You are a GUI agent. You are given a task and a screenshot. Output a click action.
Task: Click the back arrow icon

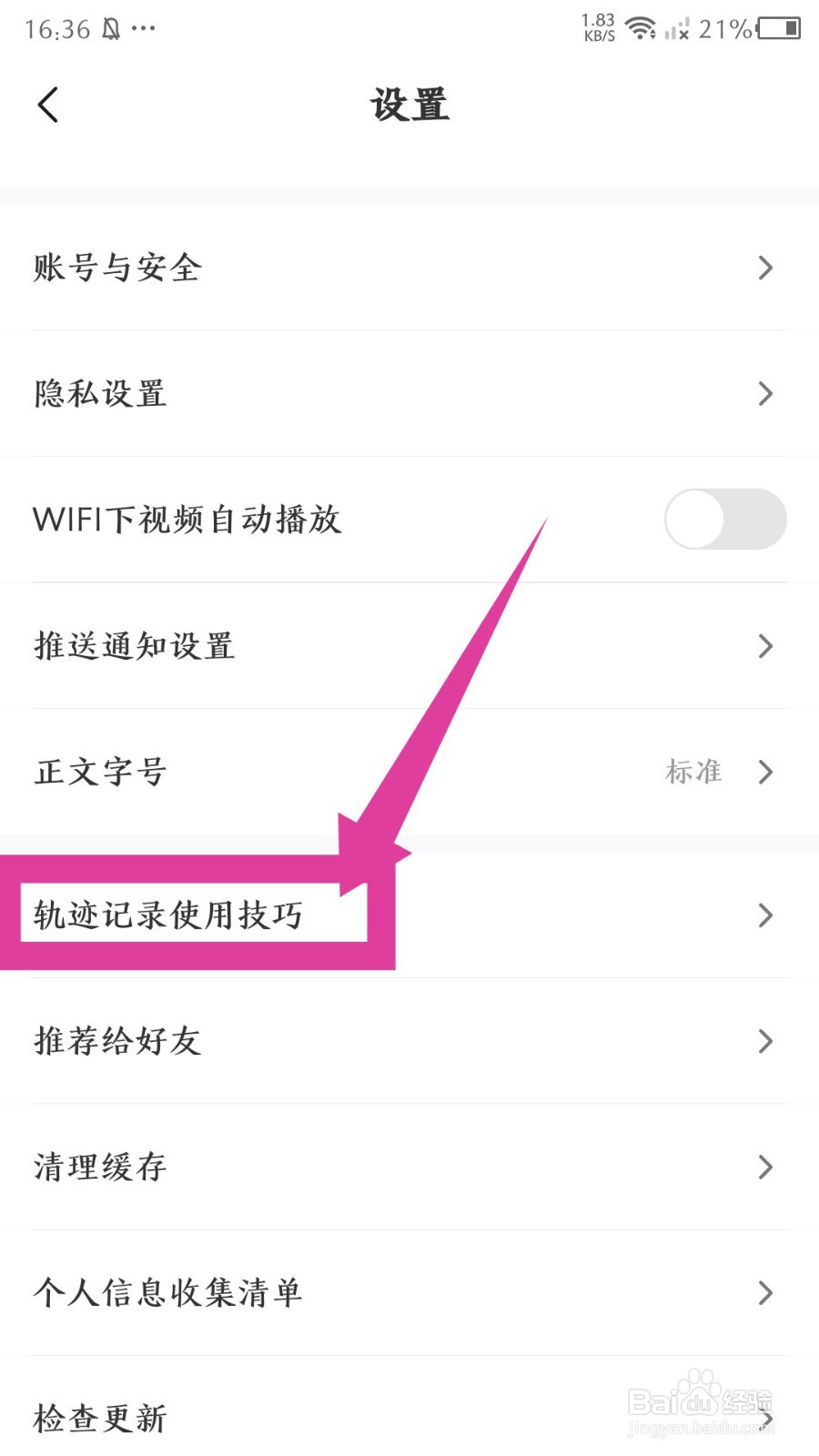click(47, 105)
